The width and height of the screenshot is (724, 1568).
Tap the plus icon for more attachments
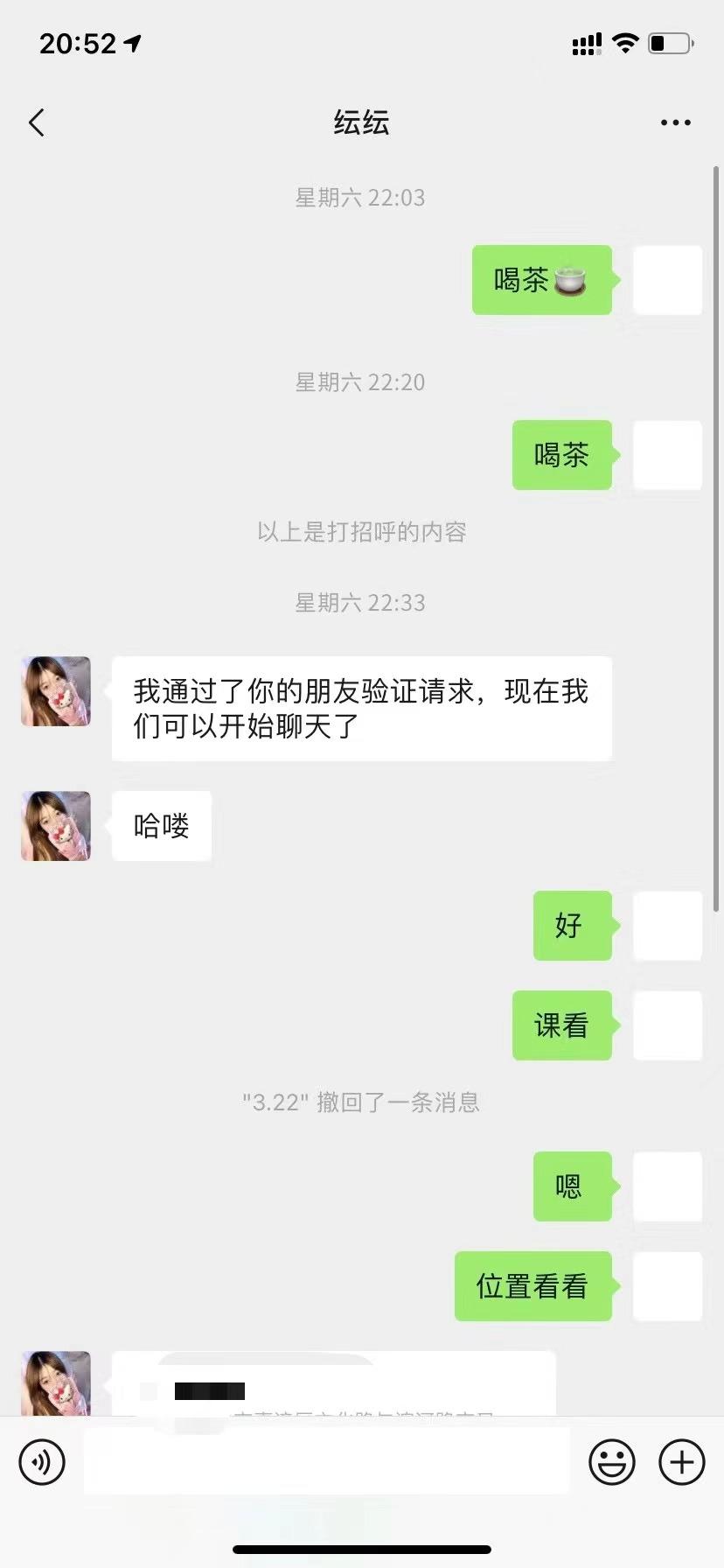point(681,1461)
